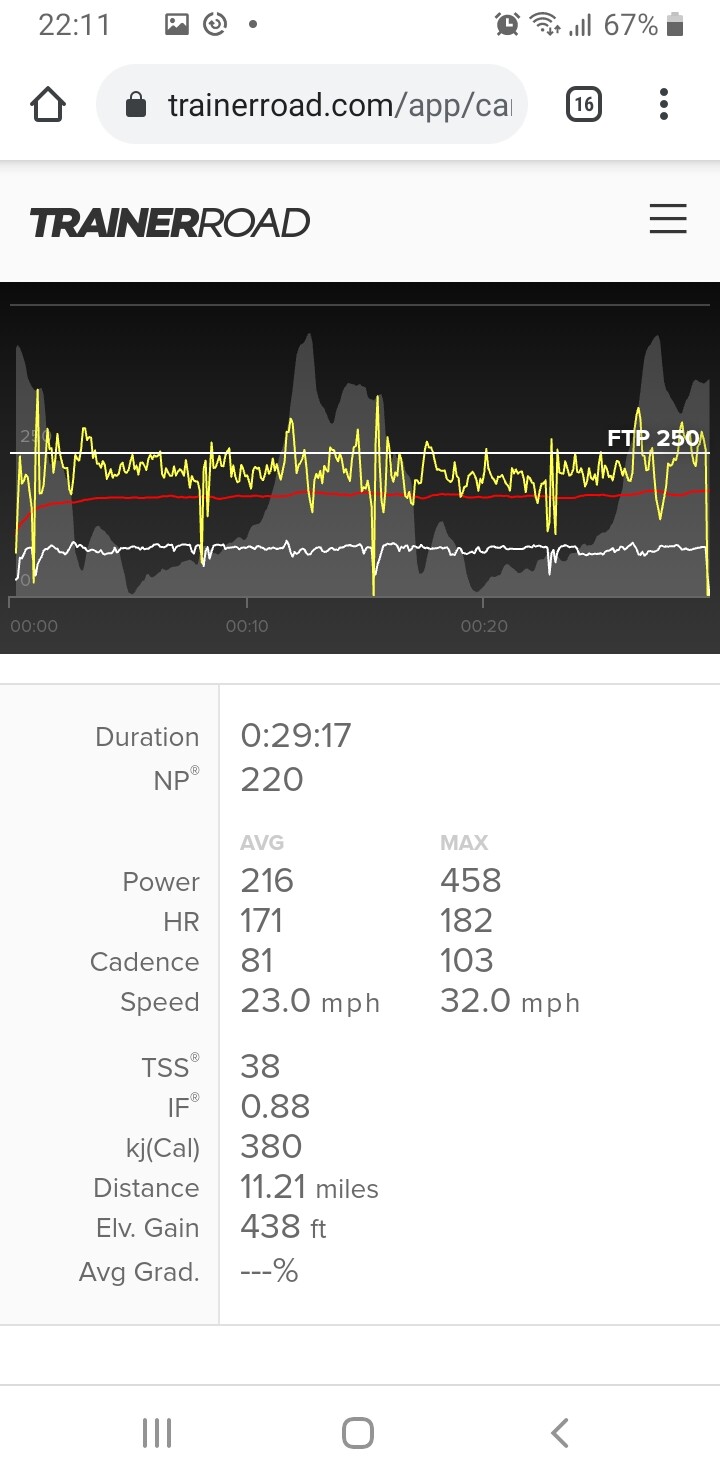The width and height of the screenshot is (720, 1480).
Task: Open the TrainerRoad hamburger menu
Action: [668, 219]
